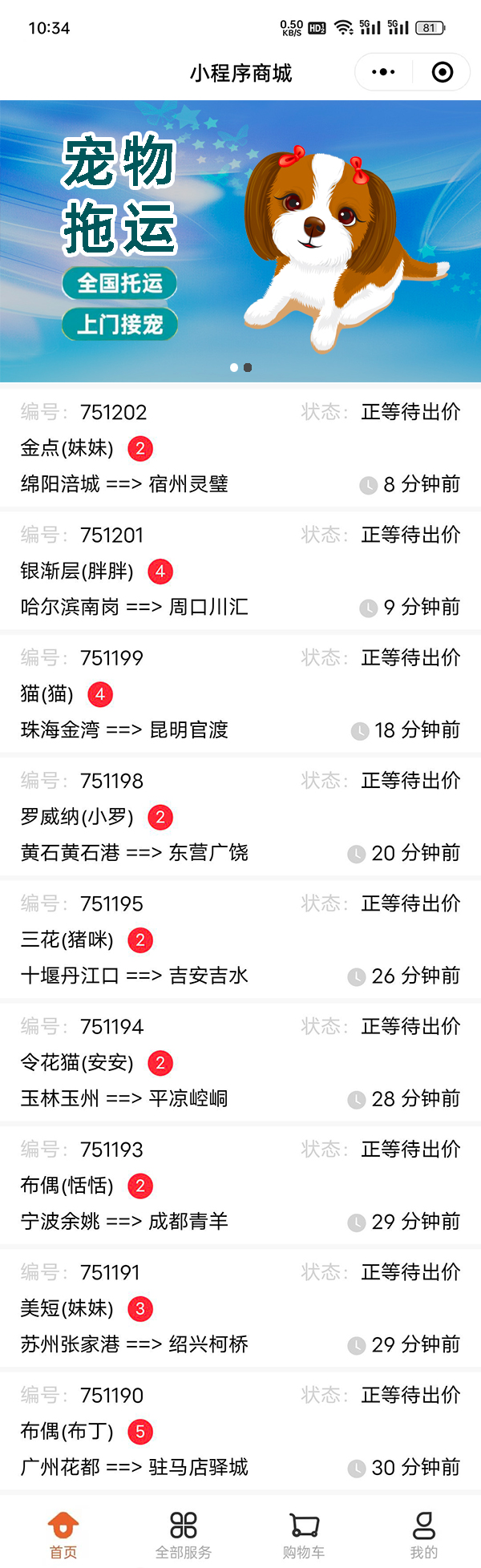481x1568 pixels.
Task: Switch to the 全部服务 tab
Action: pyautogui.click(x=184, y=1534)
